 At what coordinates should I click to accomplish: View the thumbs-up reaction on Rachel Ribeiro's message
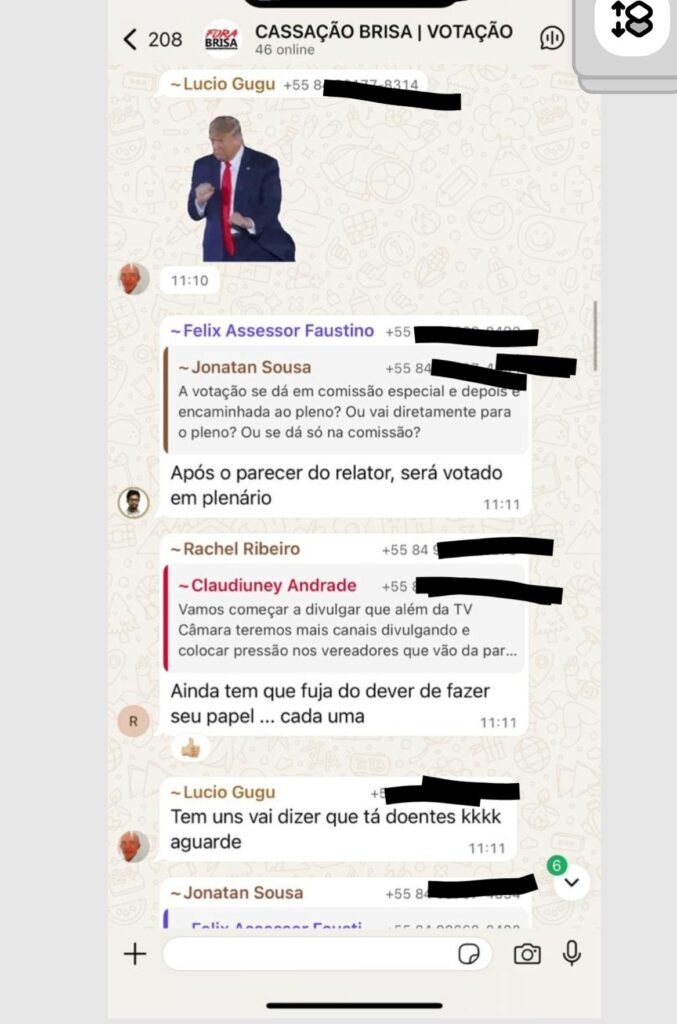[190, 747]
